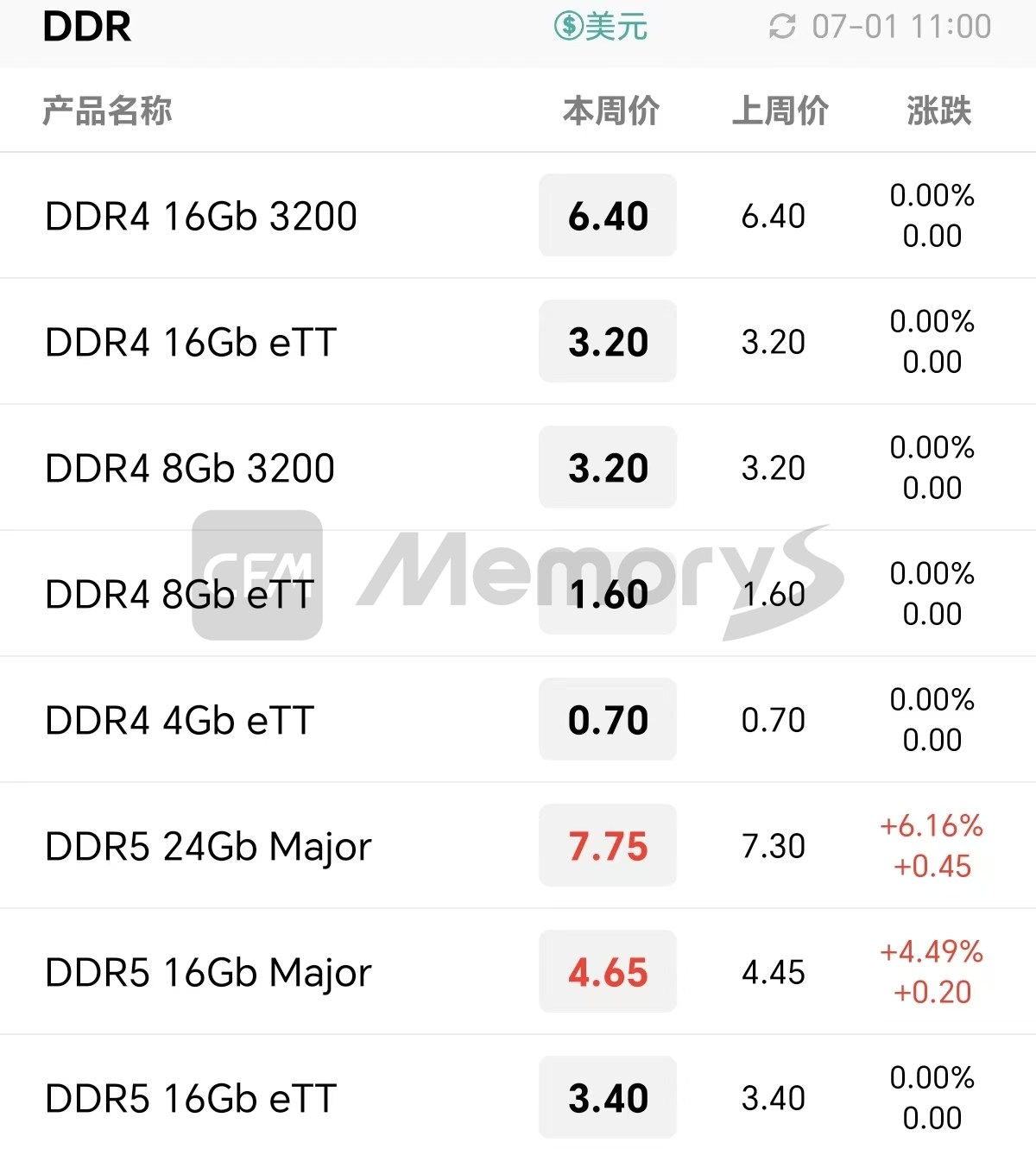Open DDR5 24Gb Major price details

click(208, 846)
